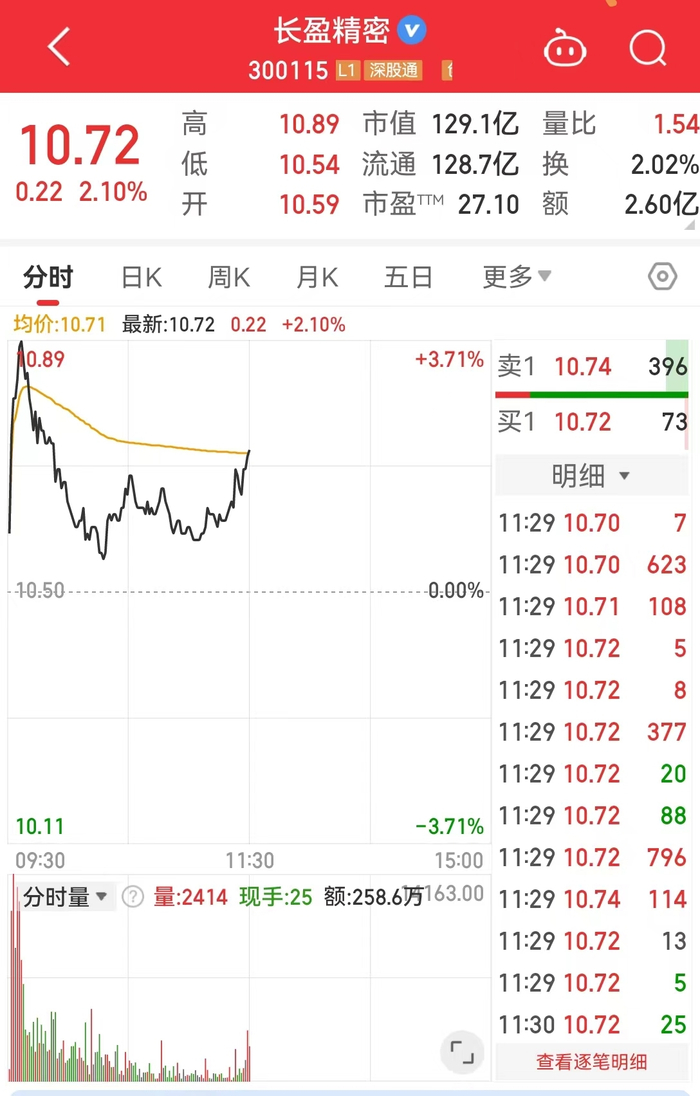This screenshot has width=700, height=1096.
Task: Switch to the 日K chart tab
Action: click(141, 277)
